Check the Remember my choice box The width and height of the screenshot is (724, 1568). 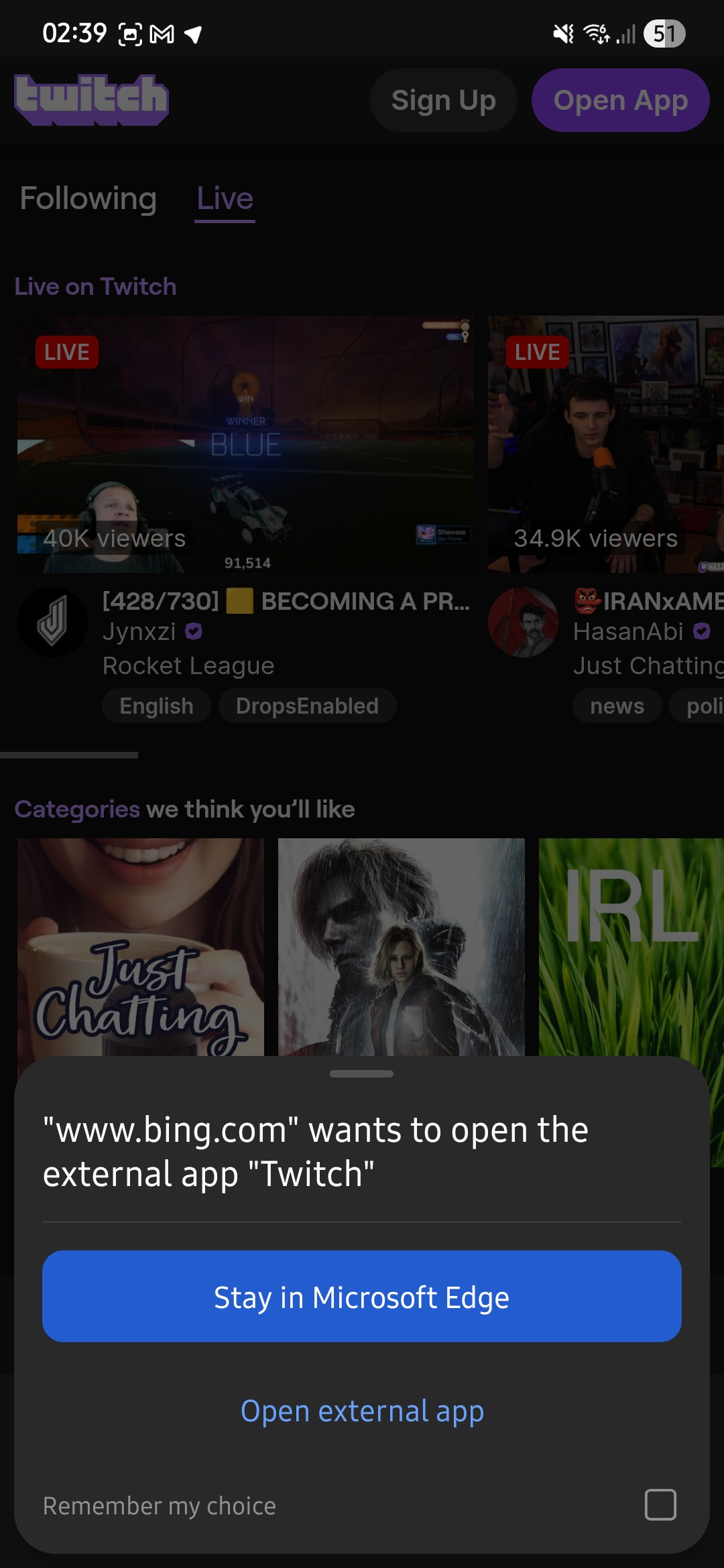pyautogui.click(x=660, y=1504)
